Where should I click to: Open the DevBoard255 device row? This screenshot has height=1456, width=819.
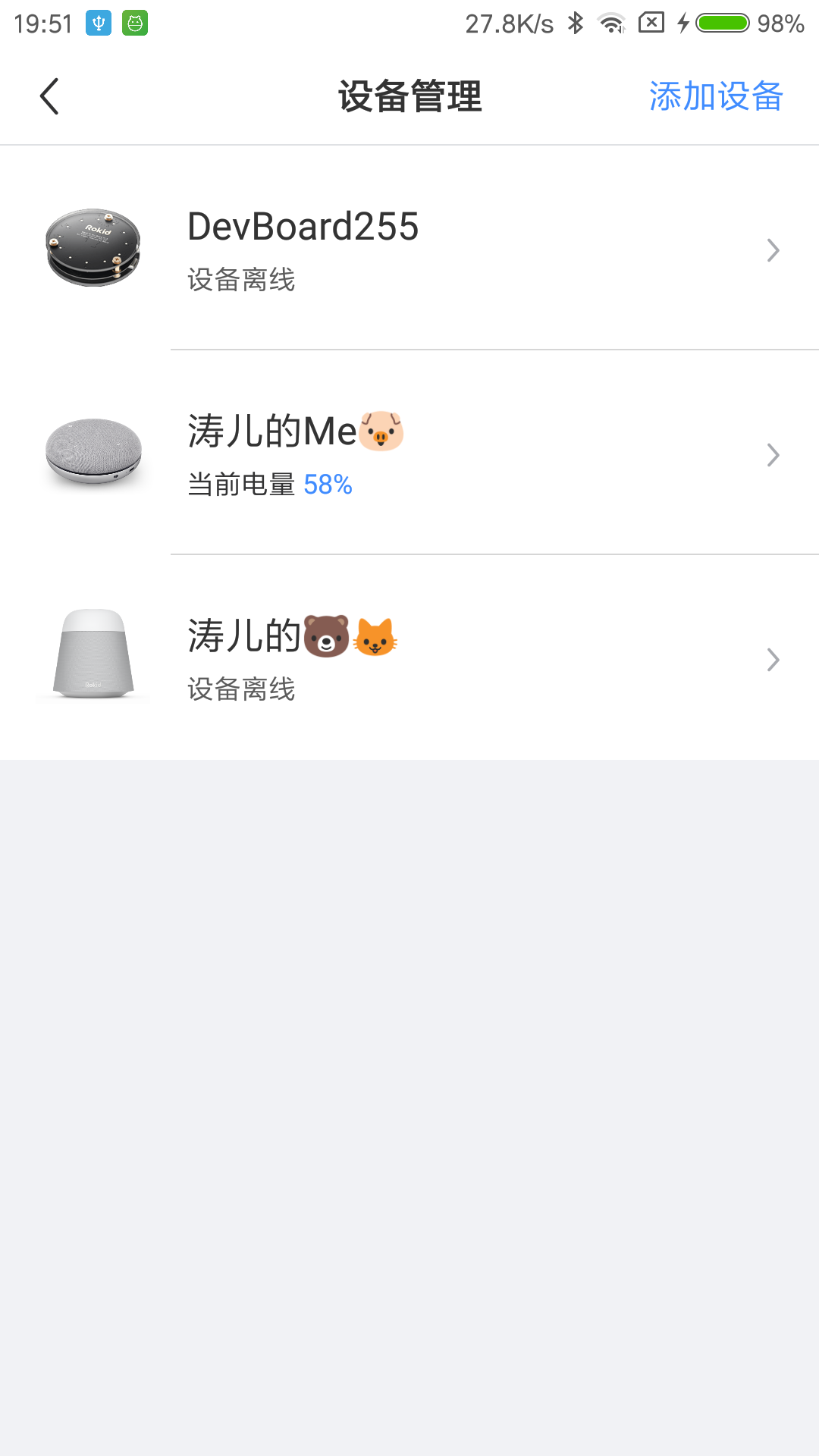409,249
